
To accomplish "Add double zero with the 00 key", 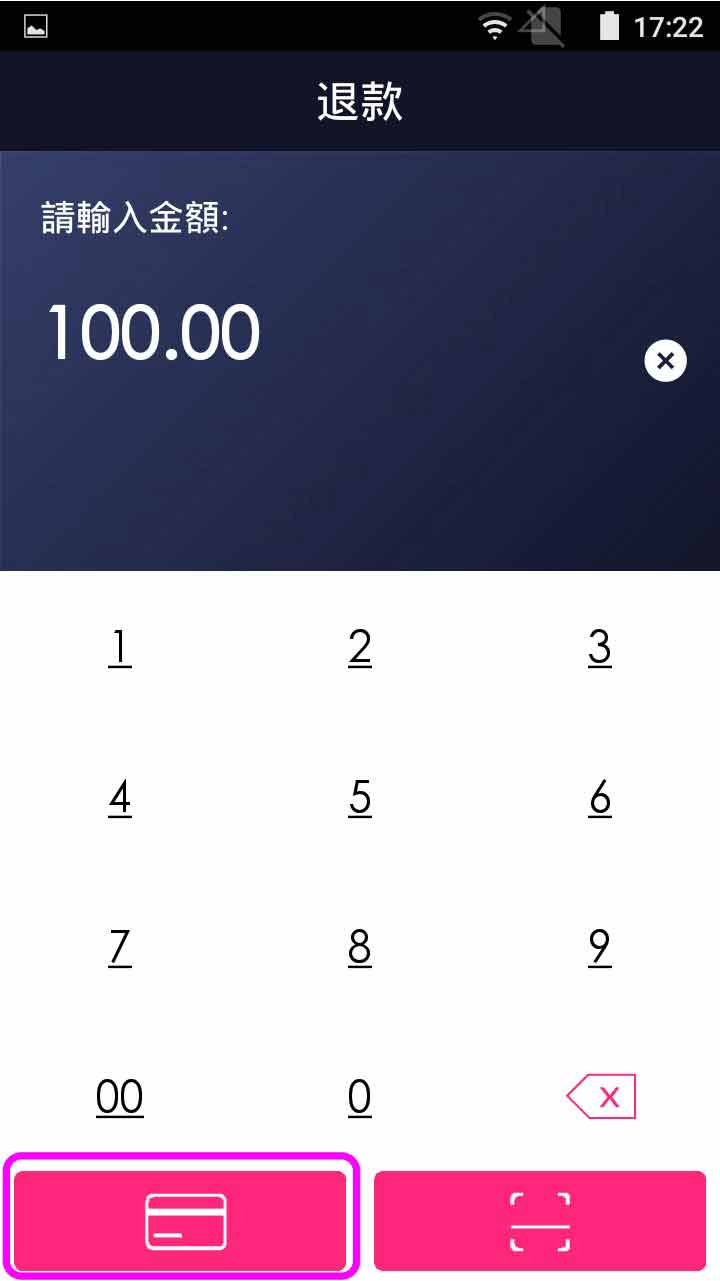I will pyautogui.click(x=120, y=1097).
